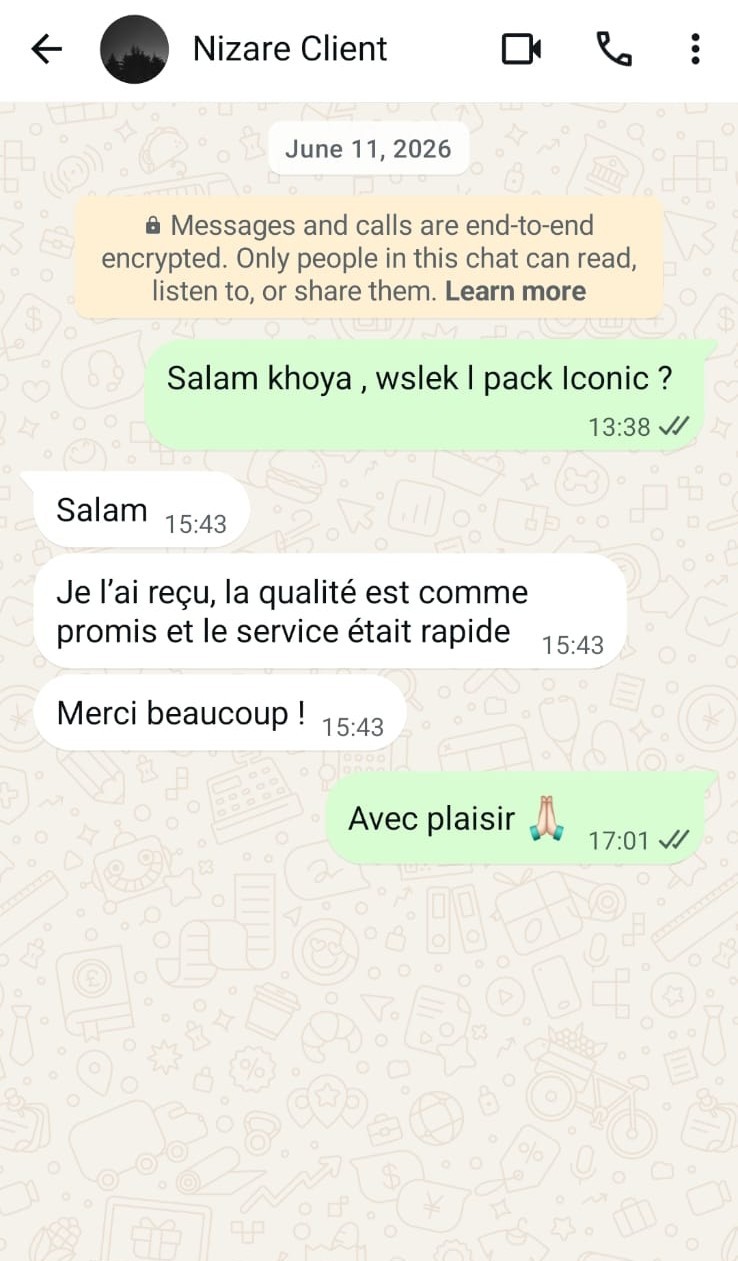Tap Learn more about encryption

(515, 292)
